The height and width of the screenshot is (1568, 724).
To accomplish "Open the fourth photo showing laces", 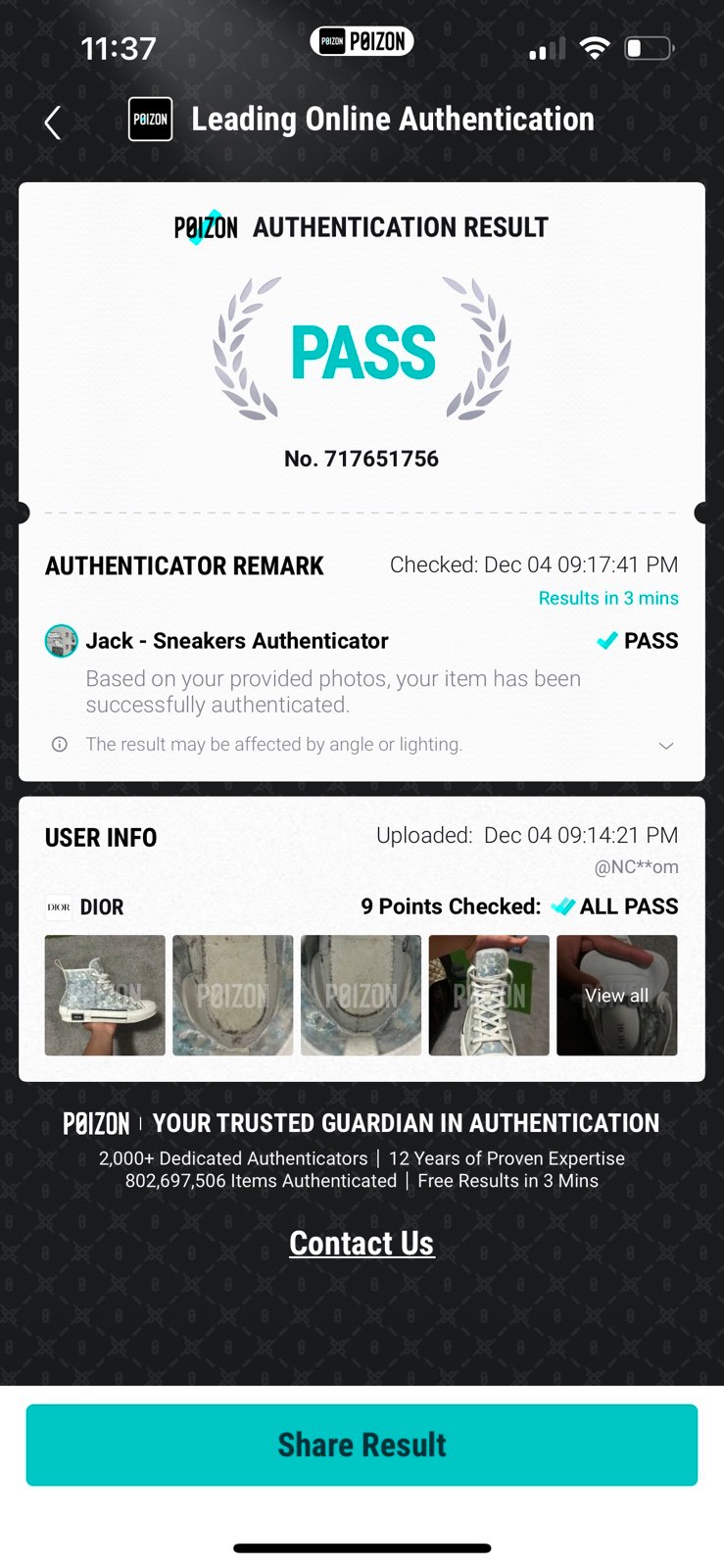I will click(489, 995).
